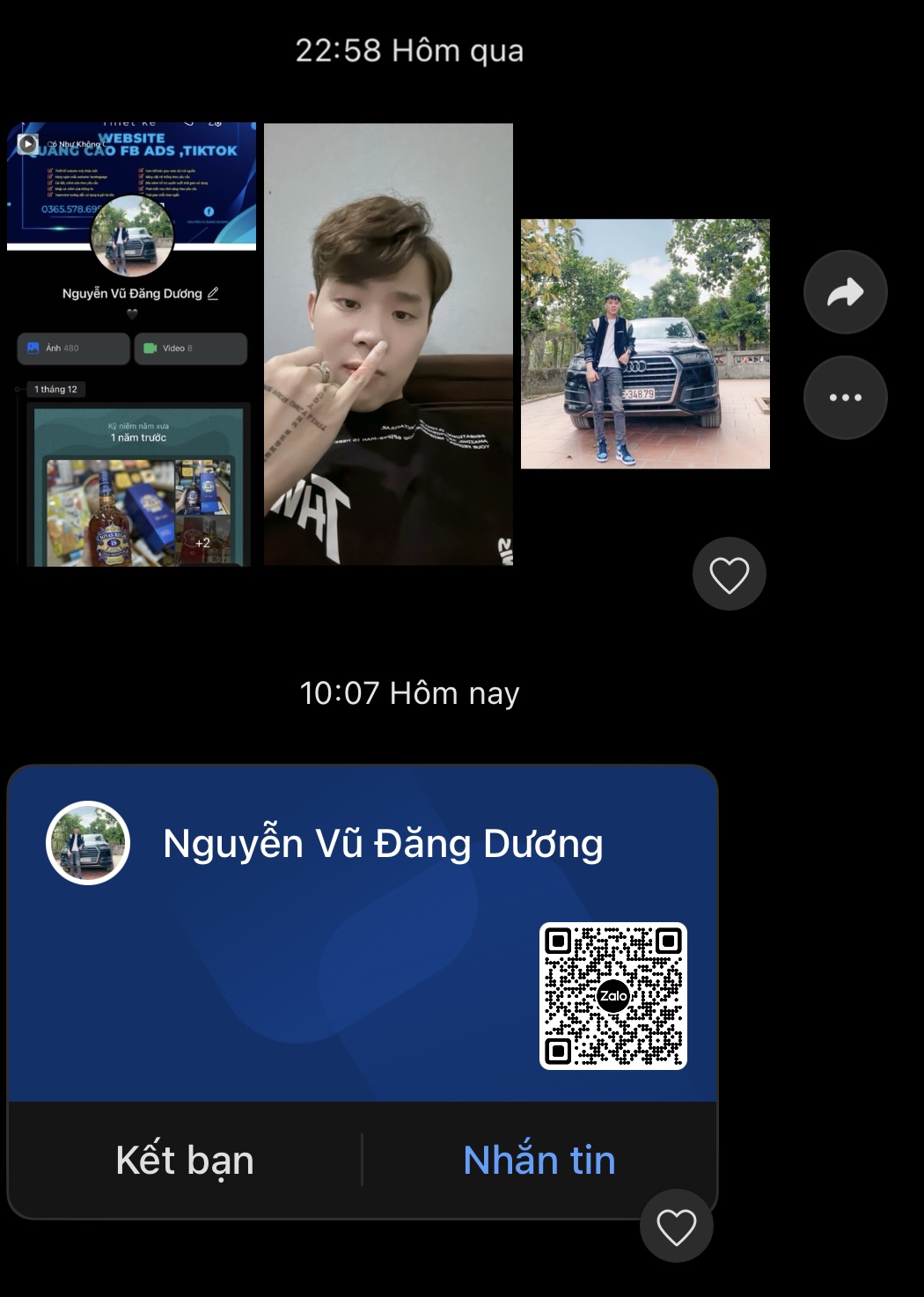The height and width of the screenshot is (1297, 924).
Task: Forward the shared photos with arrow icon
Action: point(845,292)
